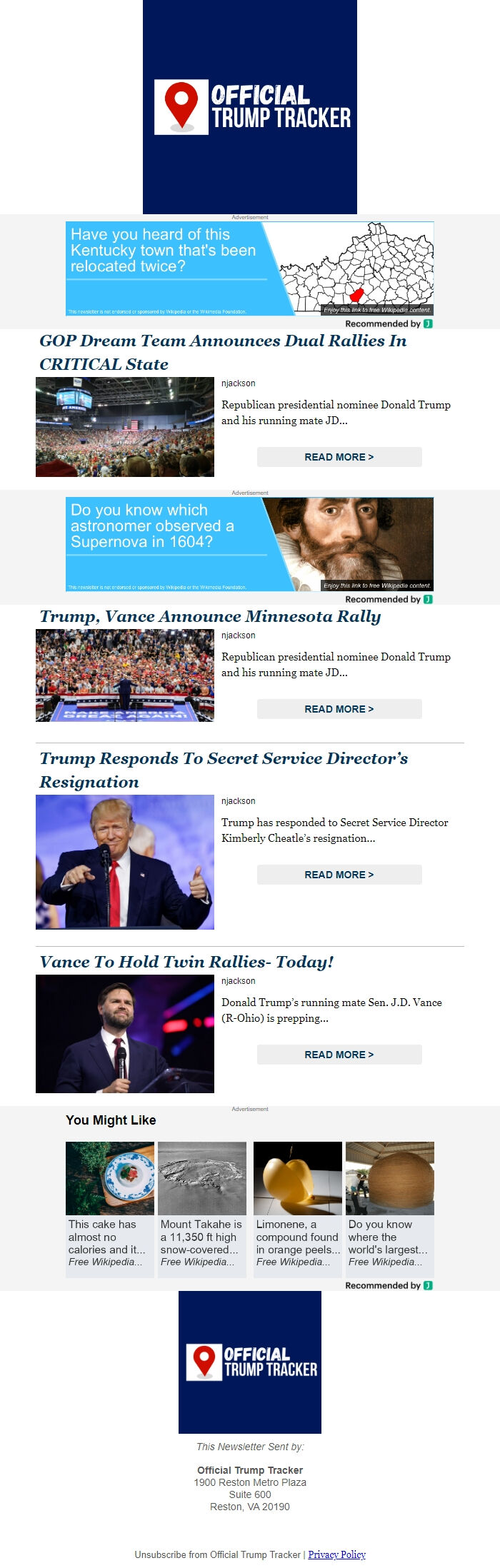The width and height of the screenshot is (500, 1568).
Task: Unsubscribe from Official Trump Tracker
Action: 217,1554
